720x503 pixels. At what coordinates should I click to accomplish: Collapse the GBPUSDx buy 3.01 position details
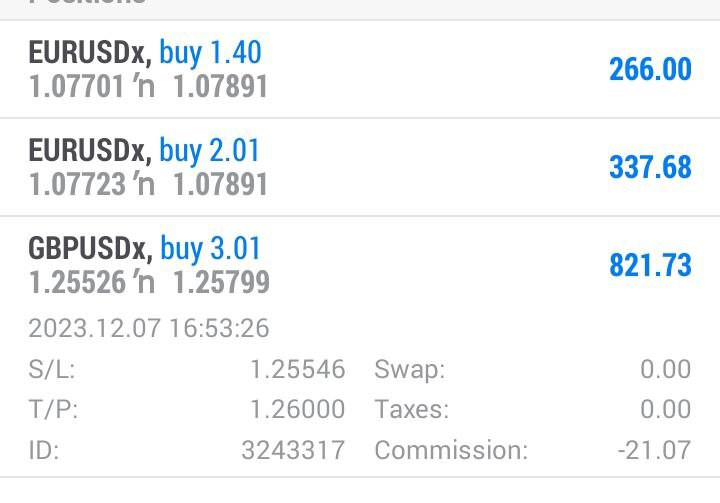click(x=360, y=265)
